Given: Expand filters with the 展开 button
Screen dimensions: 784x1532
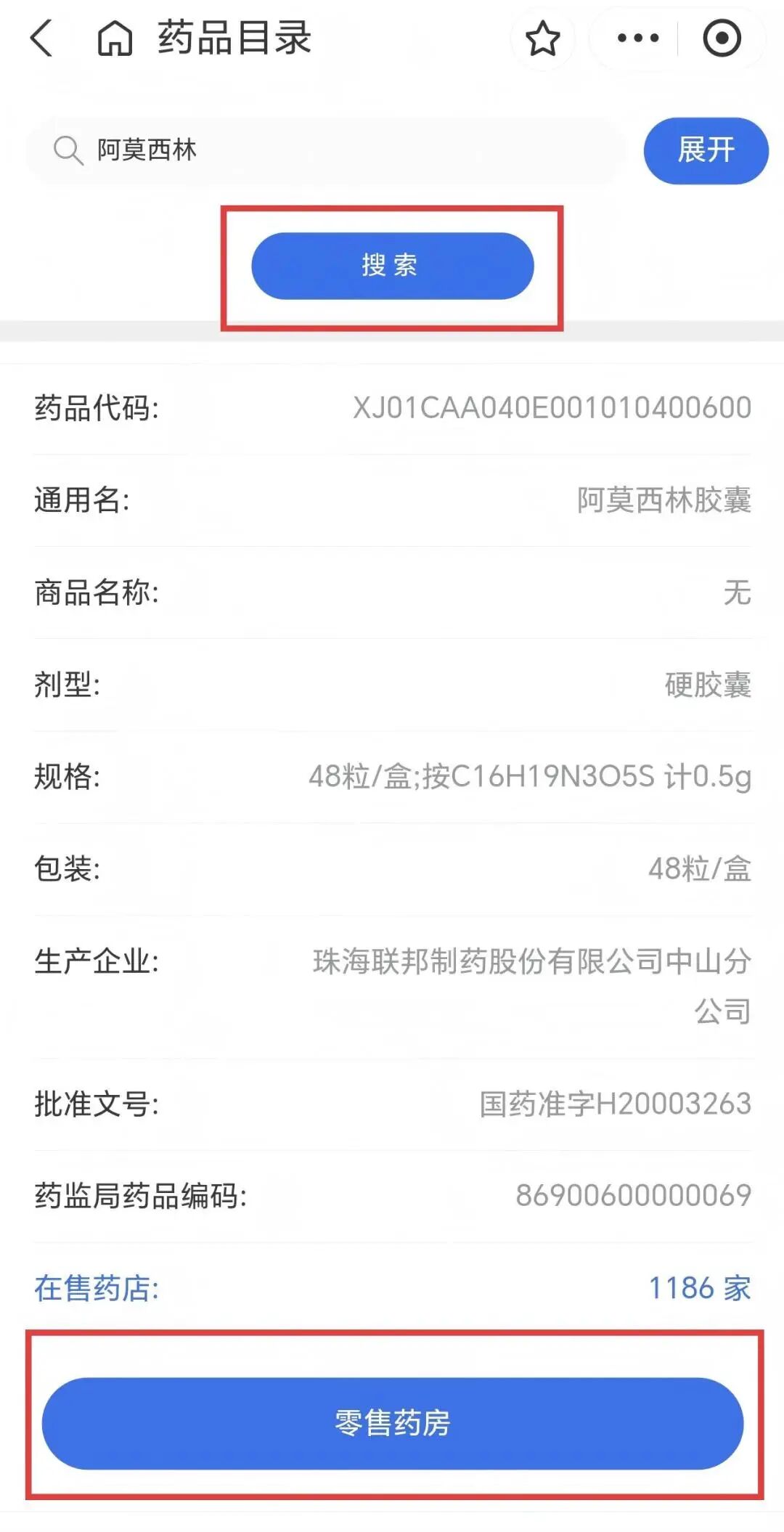Looking at the screenshot, I should [x=706, y=150].
